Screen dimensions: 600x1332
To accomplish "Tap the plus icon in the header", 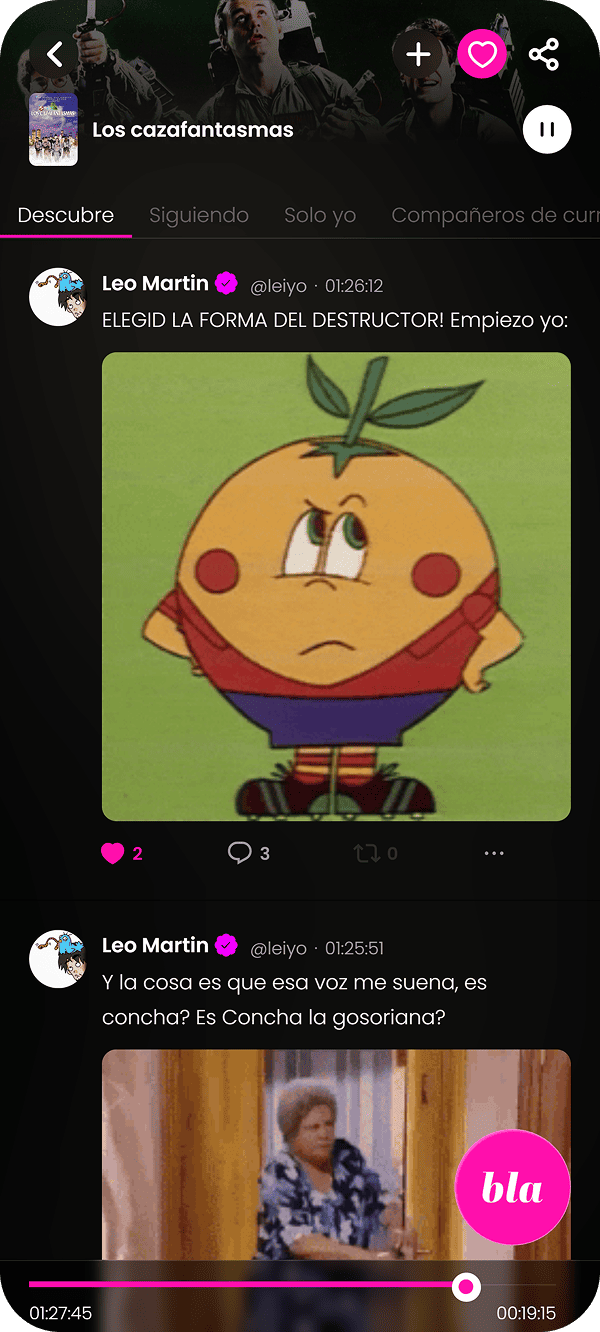I will [x=418, y=54].
